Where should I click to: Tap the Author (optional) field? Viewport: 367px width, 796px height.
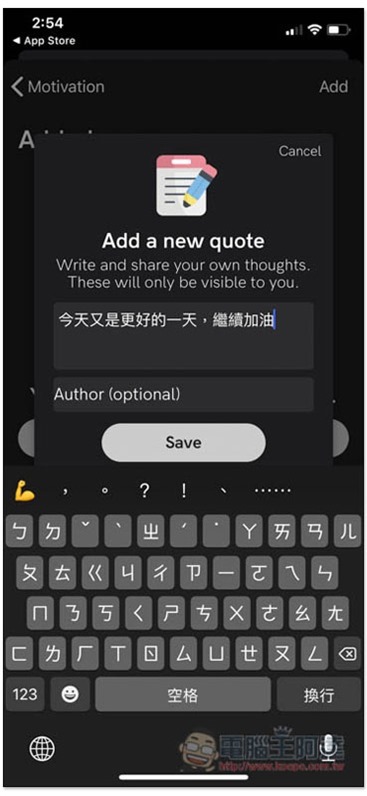tap(183, 394)
